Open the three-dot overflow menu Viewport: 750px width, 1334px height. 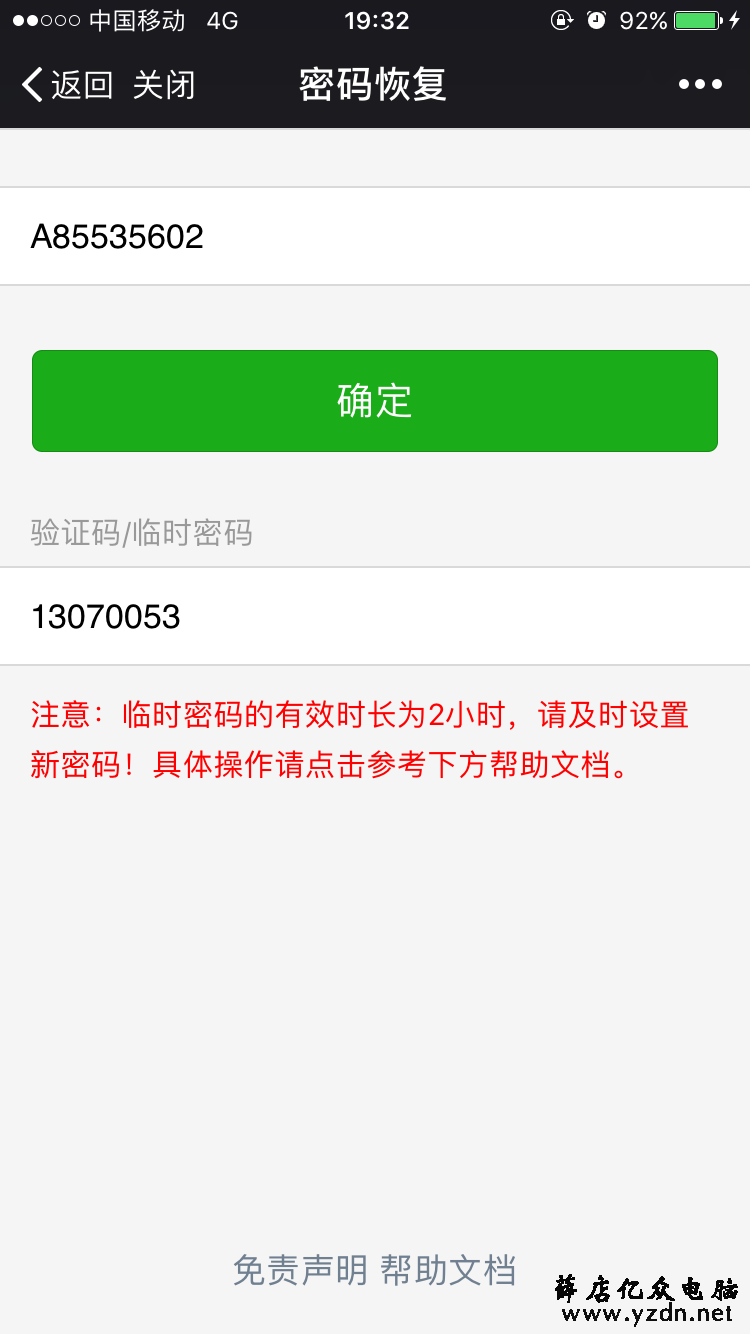[x=700, y=85]
